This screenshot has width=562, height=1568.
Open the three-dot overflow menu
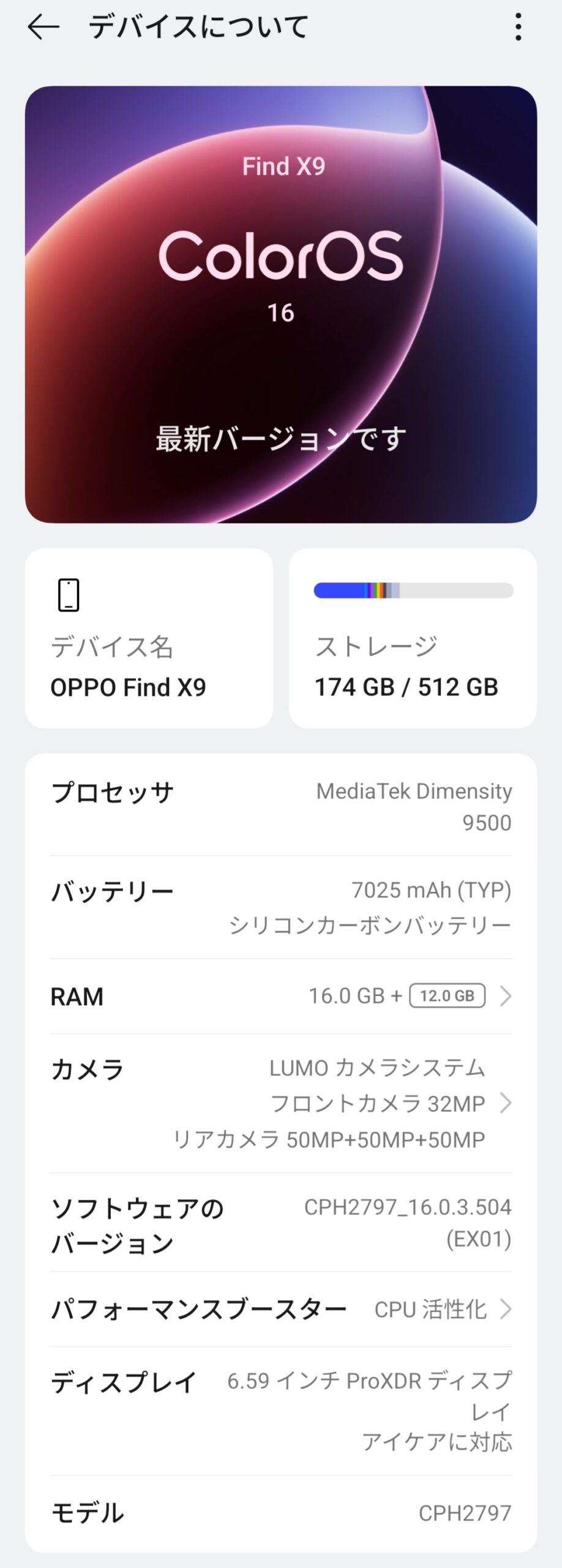[518, 27]
